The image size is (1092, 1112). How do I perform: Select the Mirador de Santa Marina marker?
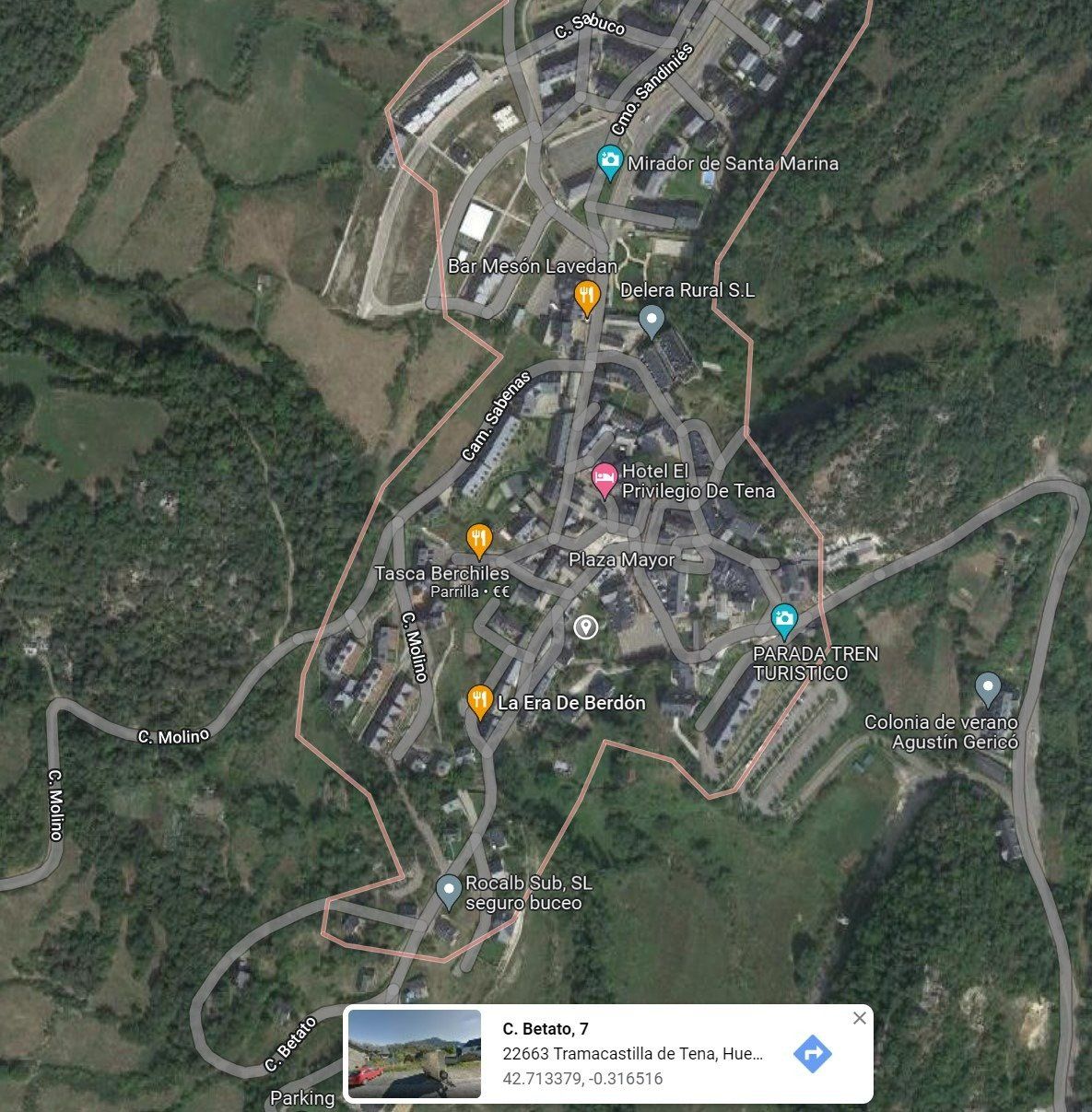click(x=608, y=161)
